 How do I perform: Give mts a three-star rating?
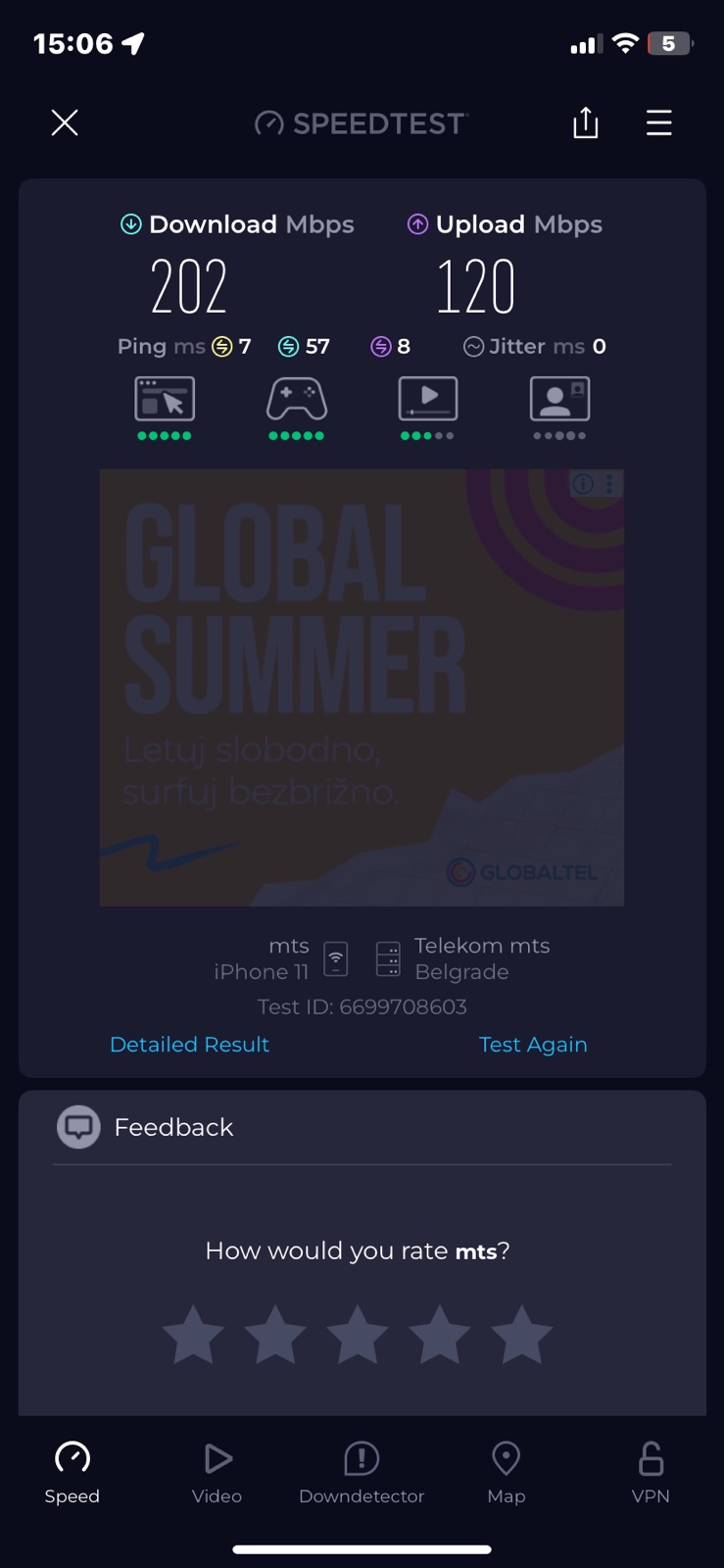coord(358,1335)
